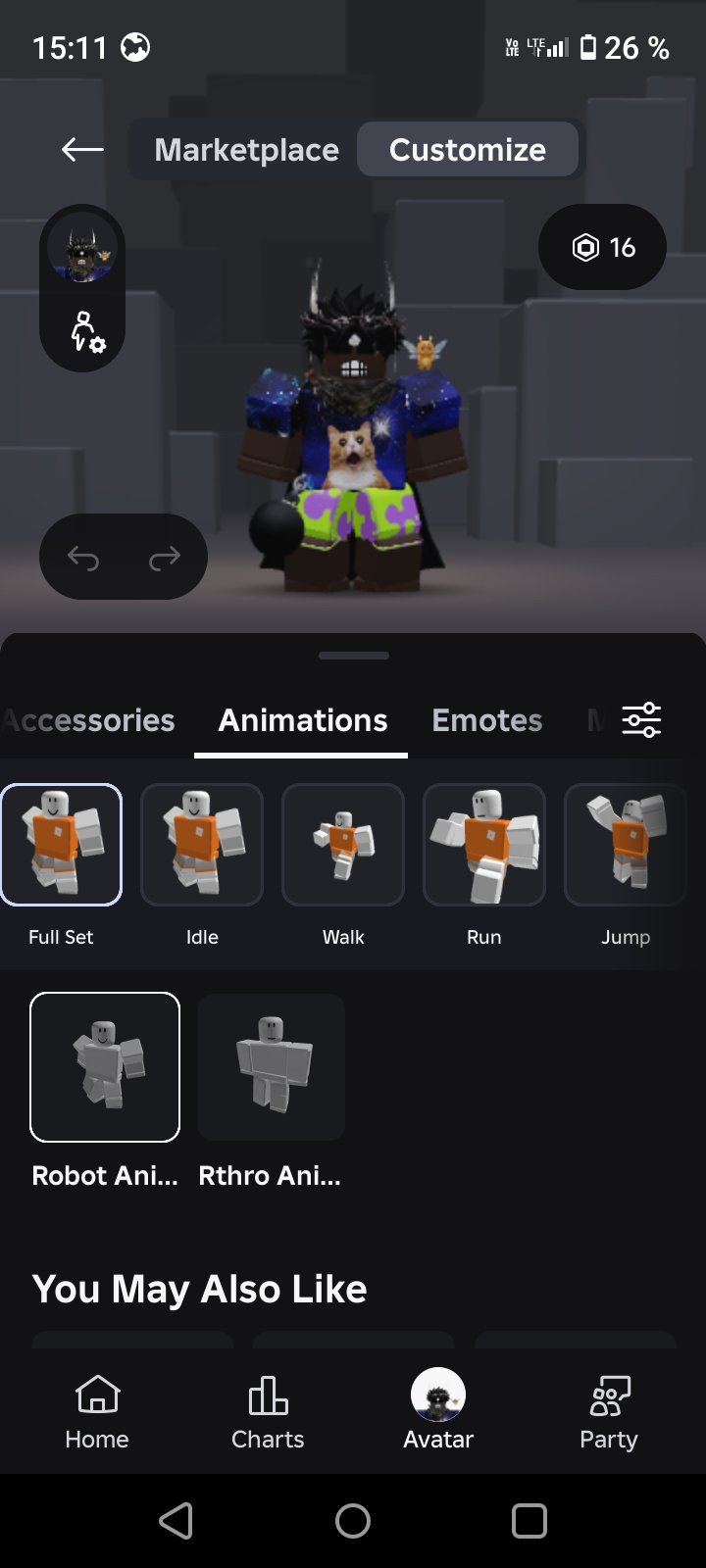
Task: Open the Robux balance showing 16
Action: (x=602, y=247)
